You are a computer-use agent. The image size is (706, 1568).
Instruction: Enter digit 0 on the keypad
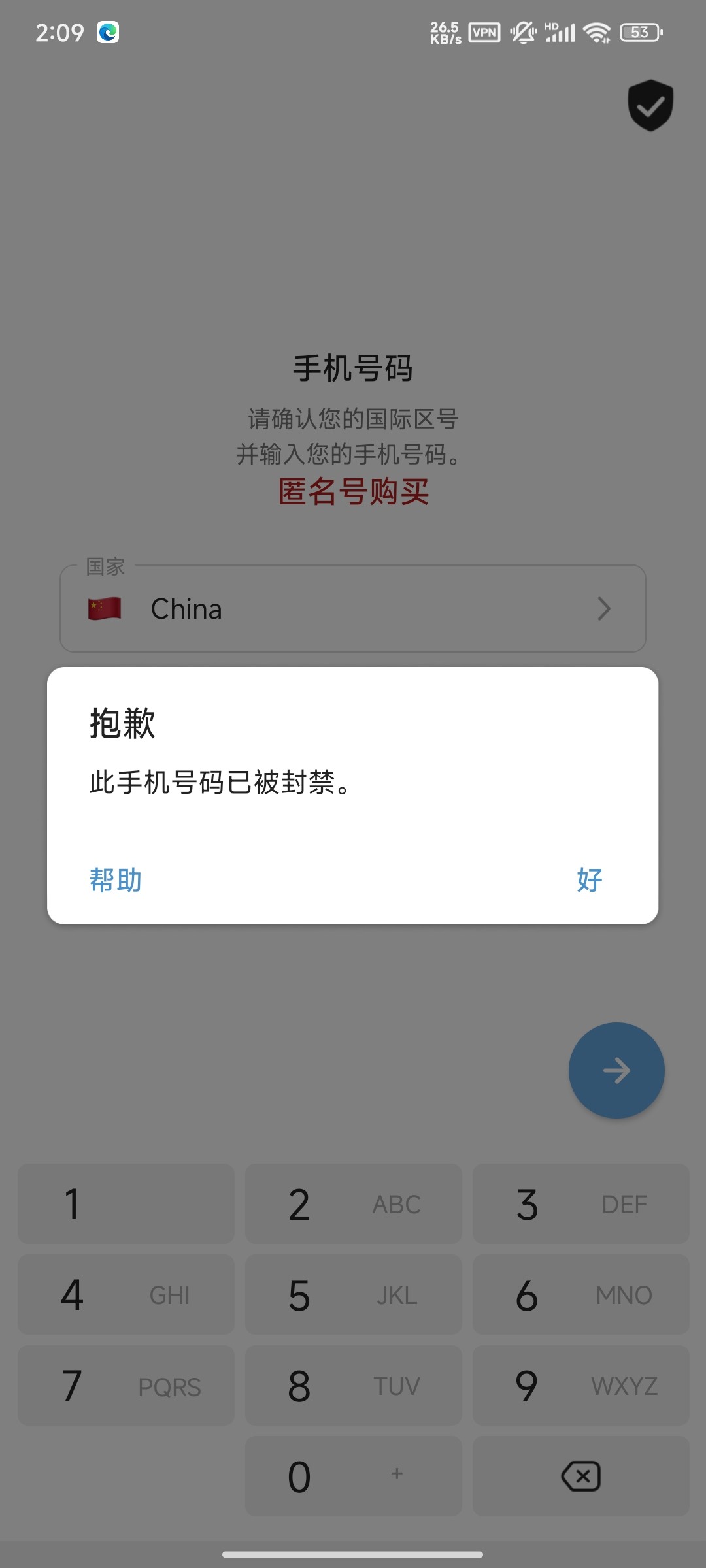pyautogui.click(x=353, y=1476)
